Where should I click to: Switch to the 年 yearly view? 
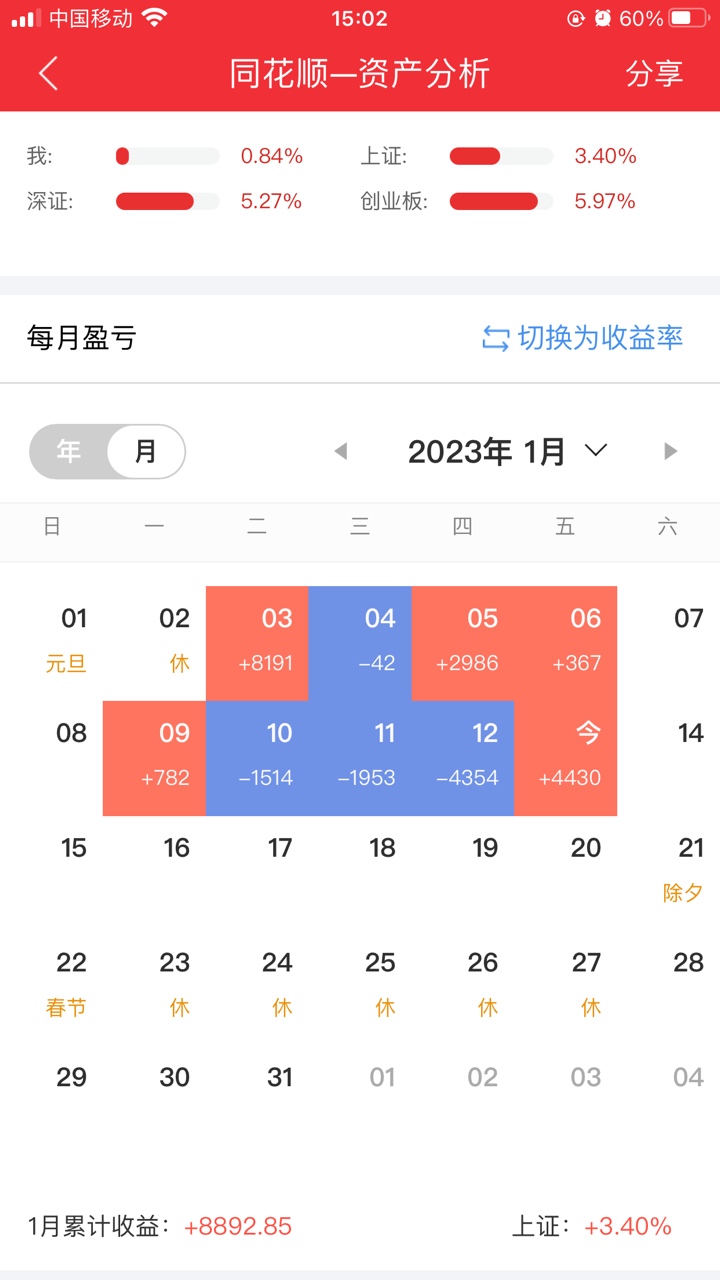click(x=69, y=452)
